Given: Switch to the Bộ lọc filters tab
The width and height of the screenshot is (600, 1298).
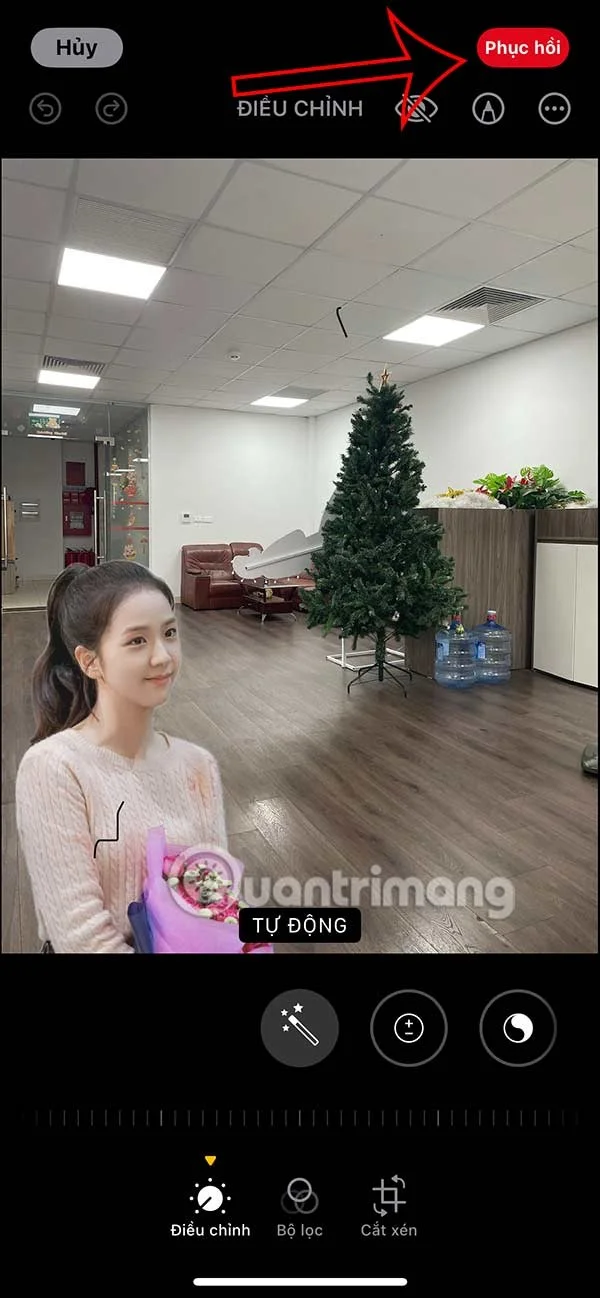Looking at the screenshot, I should coord(299,1207).
